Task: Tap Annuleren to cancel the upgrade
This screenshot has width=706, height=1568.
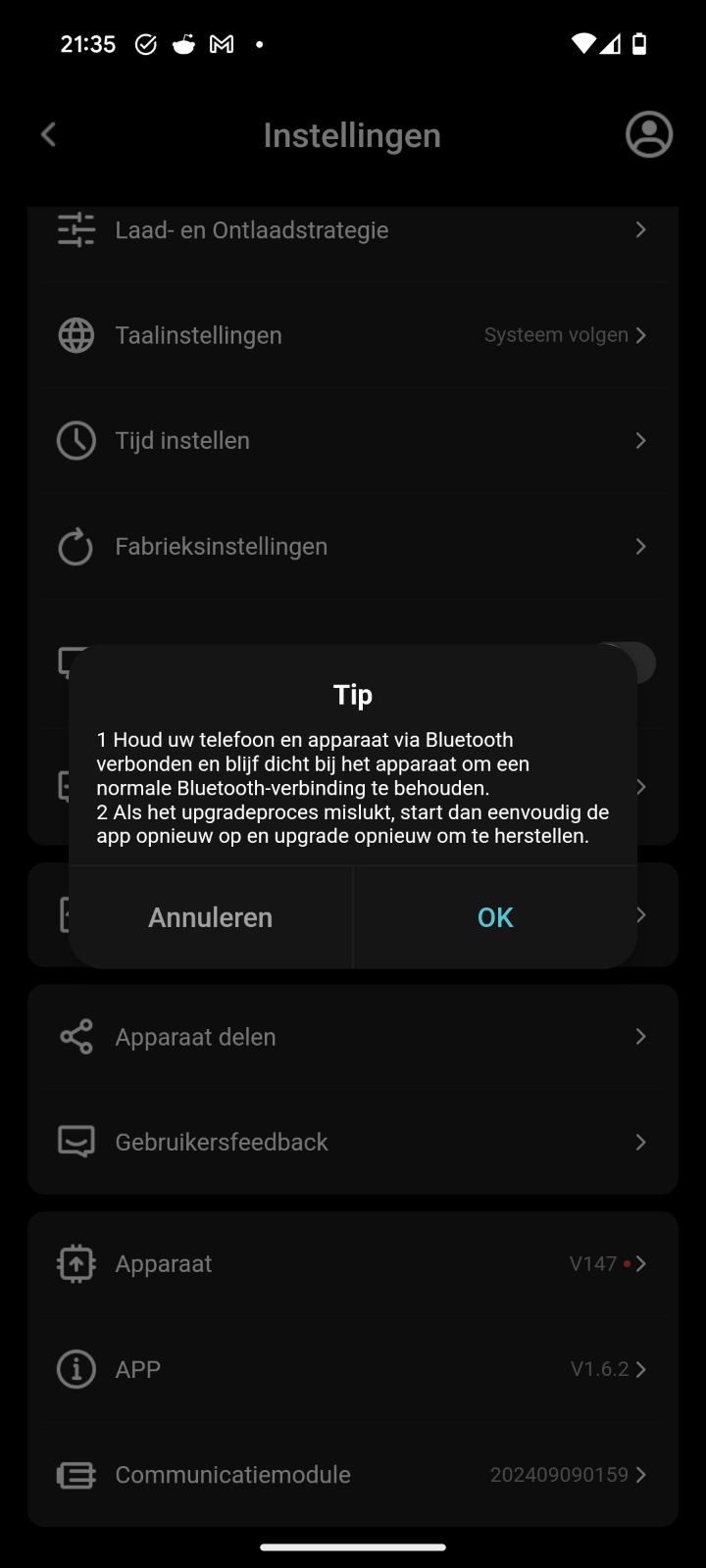Action: tap(211, 917)
